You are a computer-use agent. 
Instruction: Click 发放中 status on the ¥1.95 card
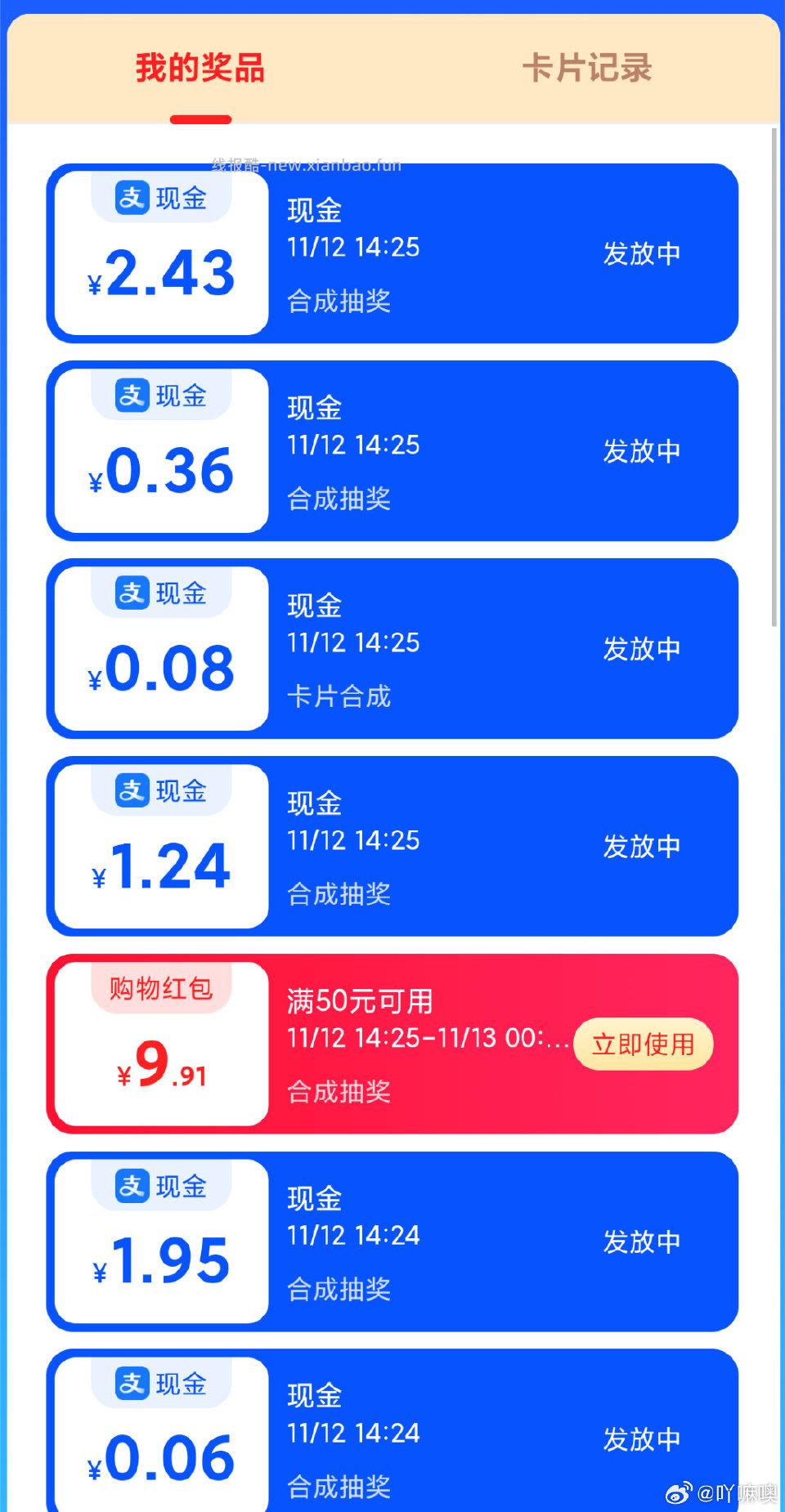pyautogui.click(x=643, y=1242)
